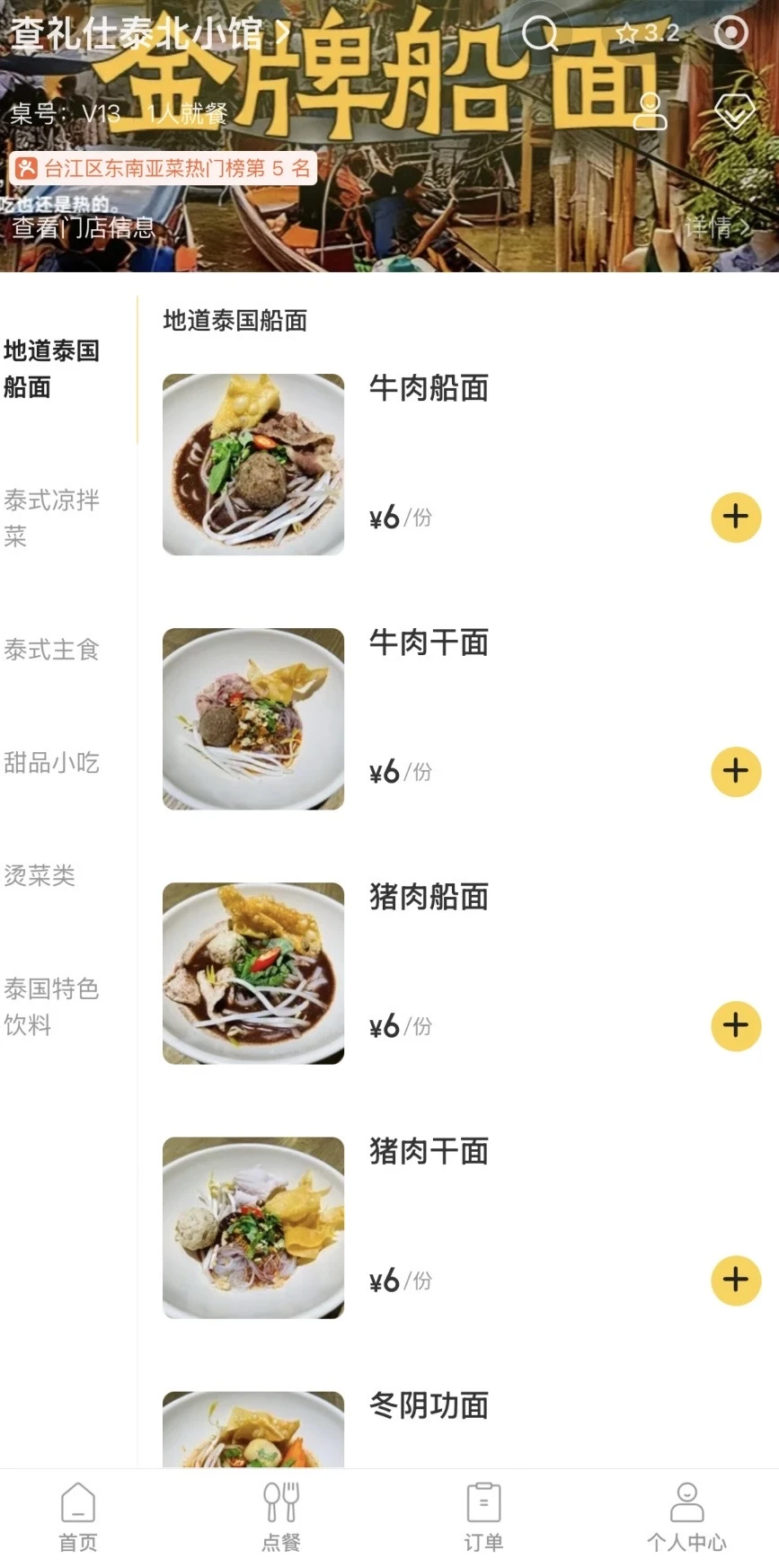This screenshot has width=779, height=1568.
Task: Jump to the 烫菜类 category
Action: point(40,874)
